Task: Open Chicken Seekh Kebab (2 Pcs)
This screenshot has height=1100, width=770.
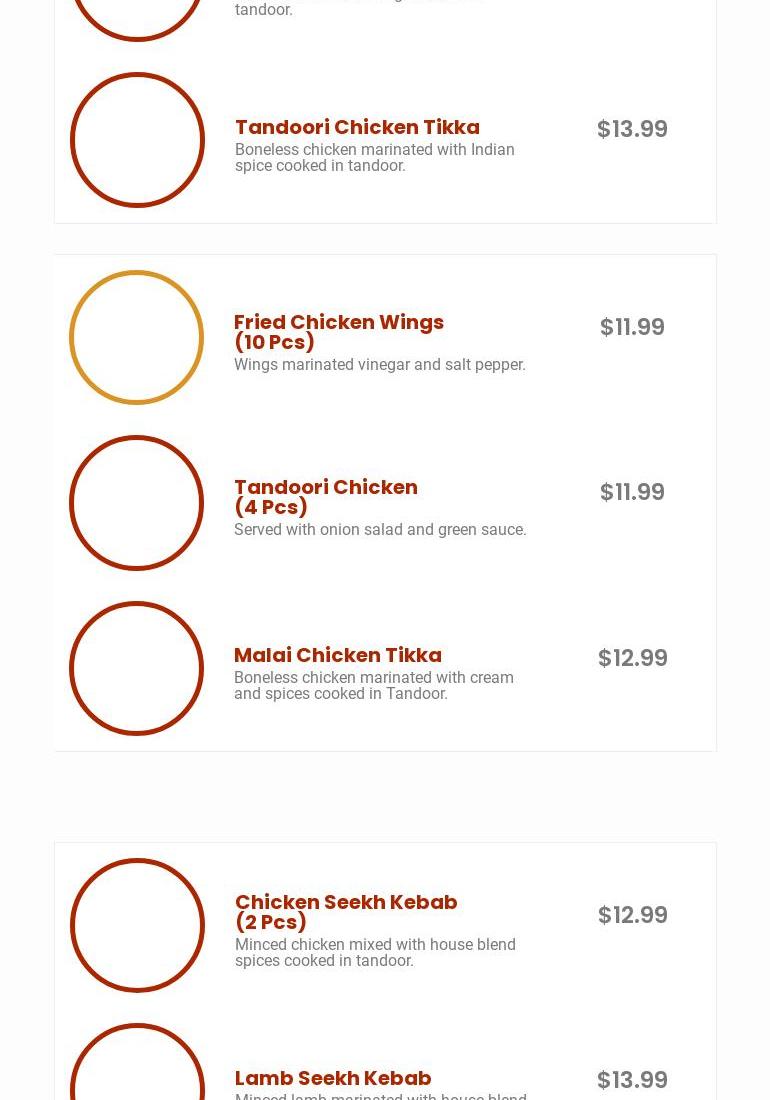Action: click(346, 912)
